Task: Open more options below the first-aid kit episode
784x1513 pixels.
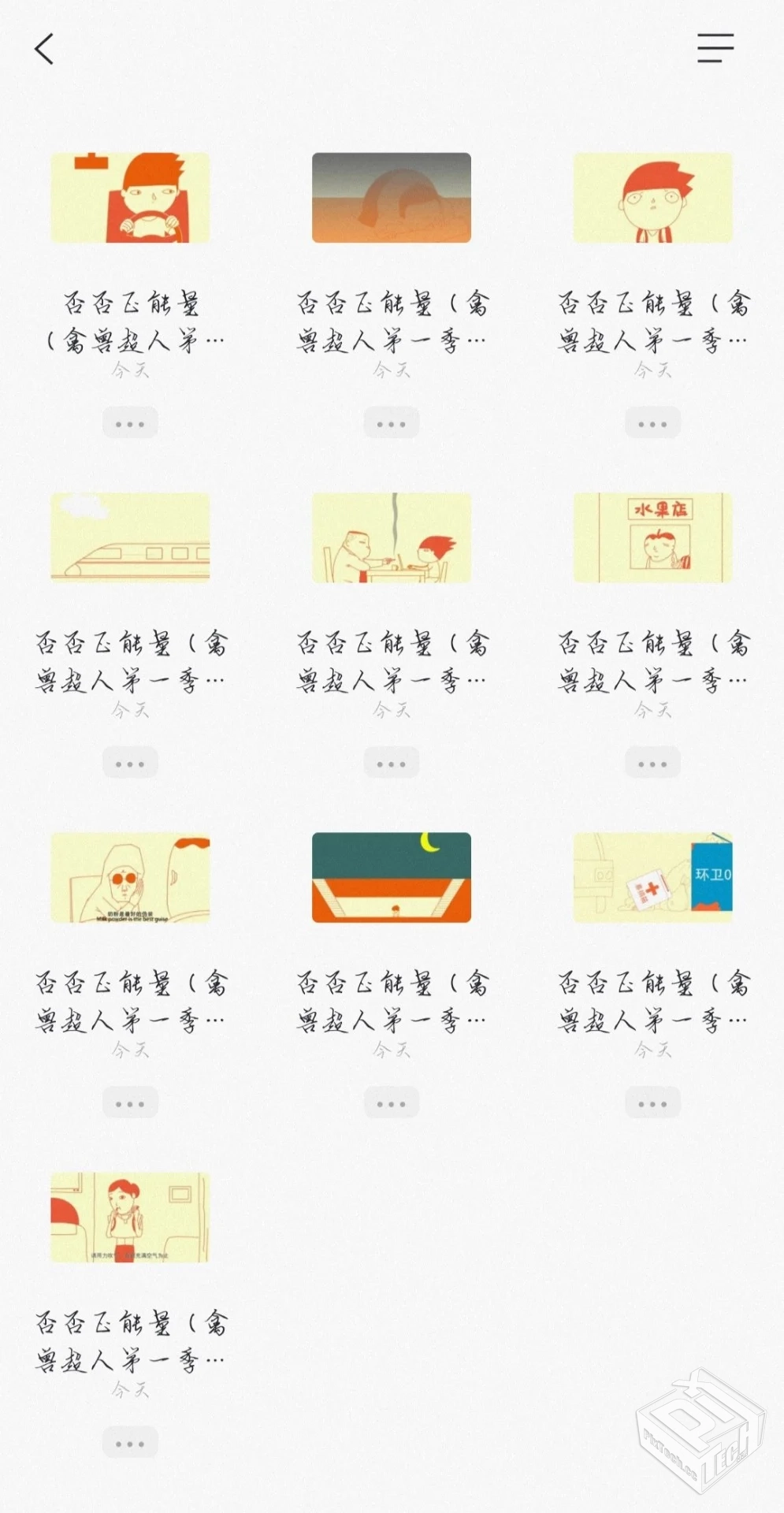Action: (x=653, y=1102)
